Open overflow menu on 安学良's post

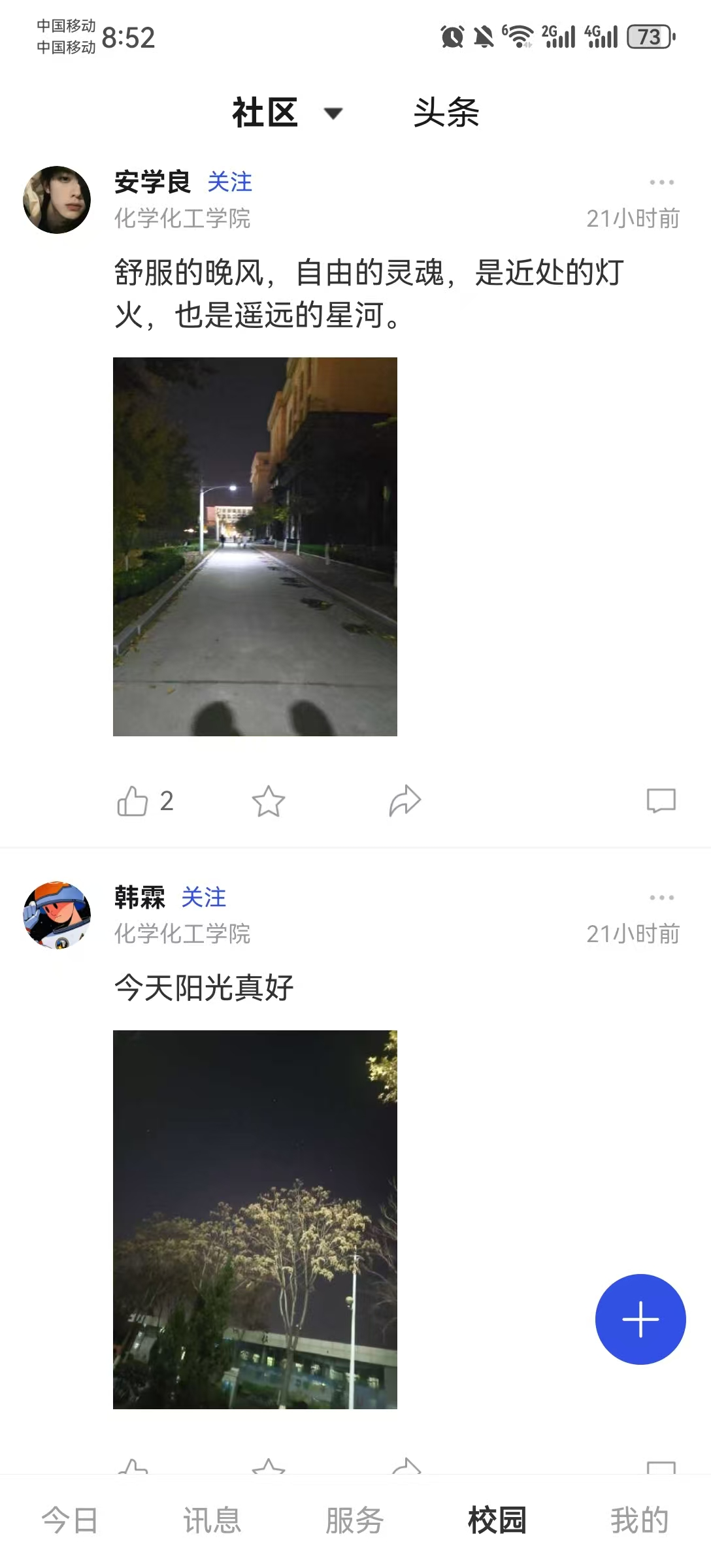tap(661, 182)
